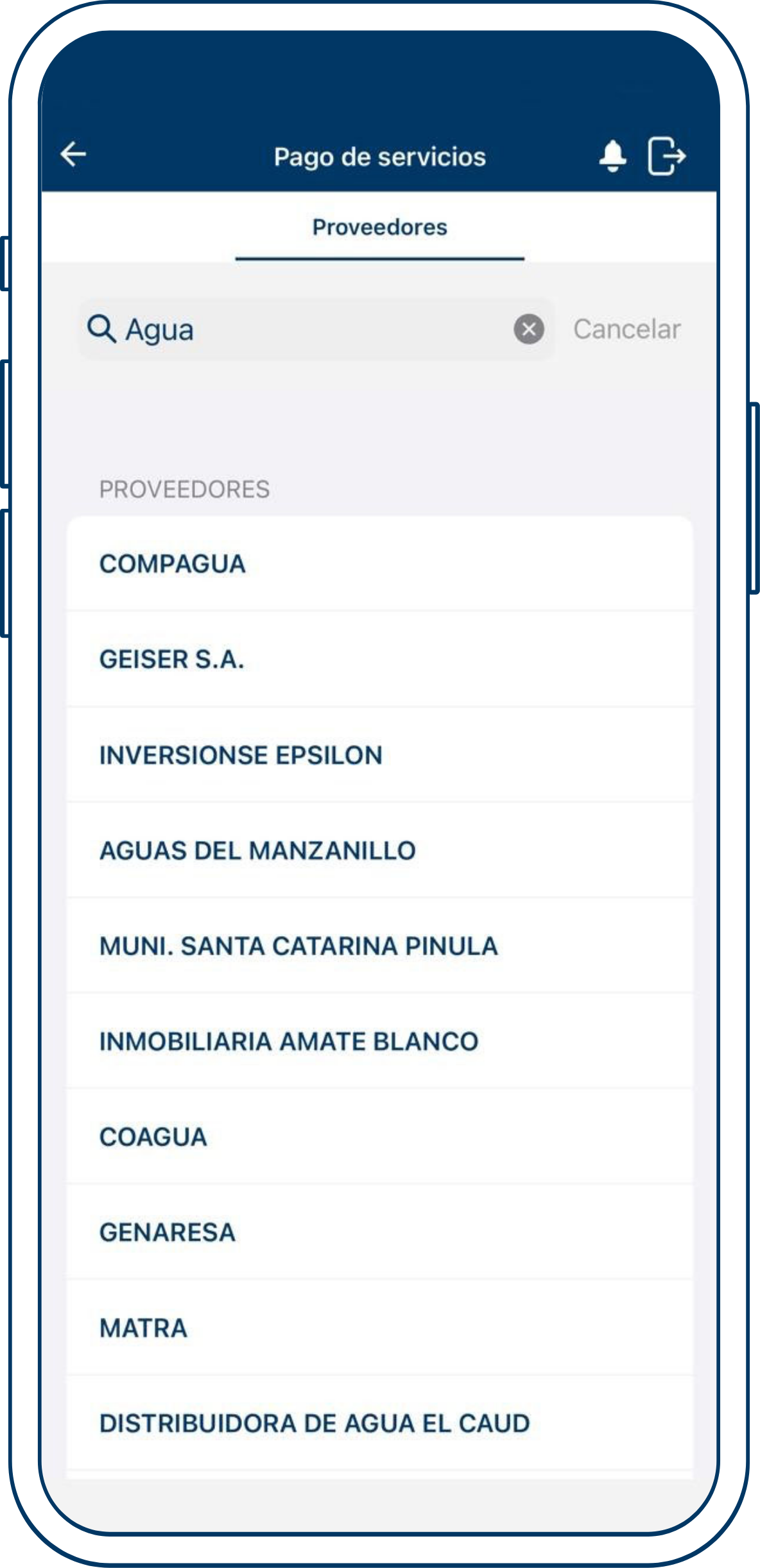This screenshot has width=760, height=1568.
Task: Choose INMOBILIARIA AMATE BLANCO
Action: tap(379, 1041)
